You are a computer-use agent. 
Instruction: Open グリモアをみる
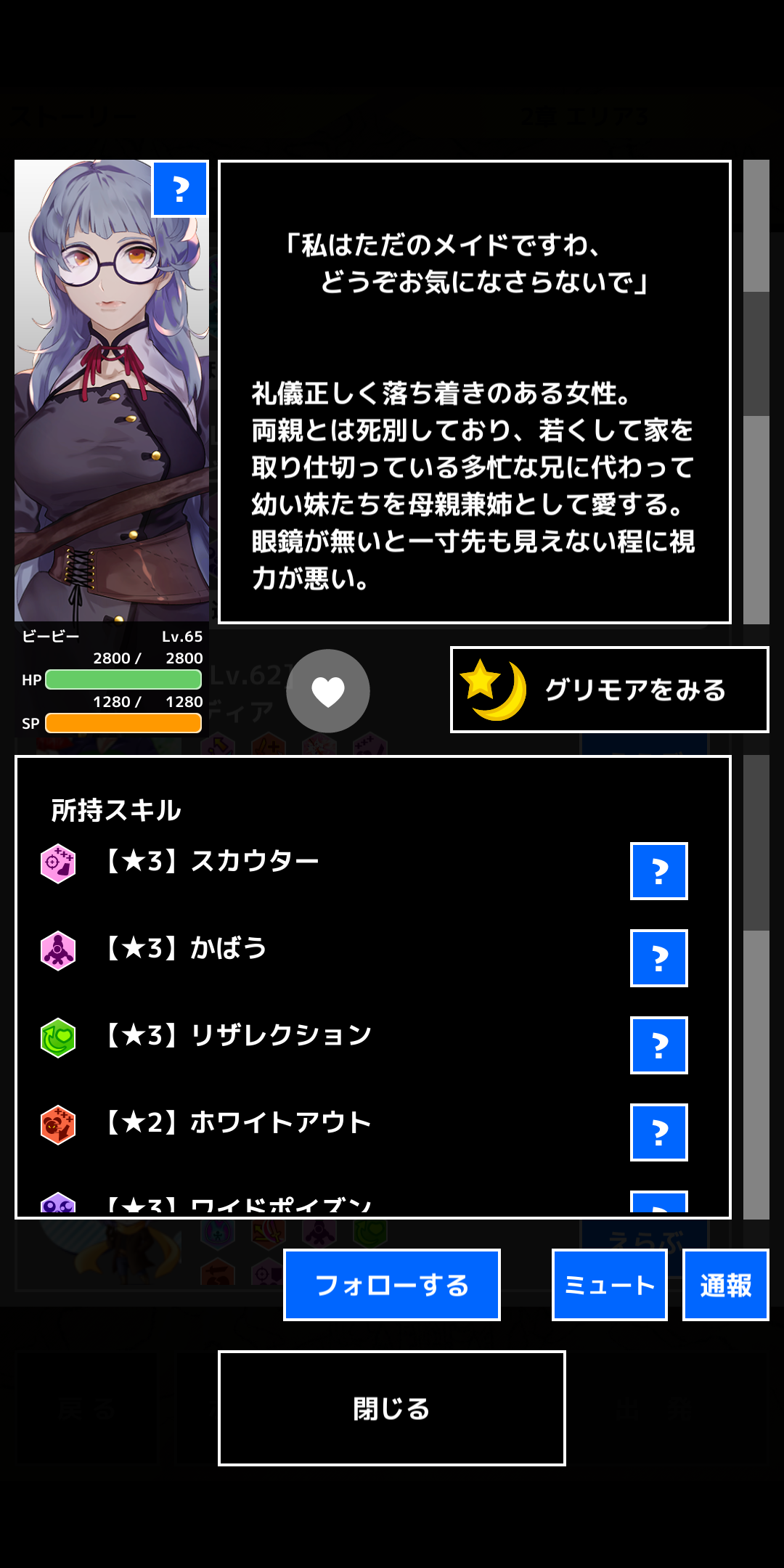pyautogui.click(x=609, y=690)
